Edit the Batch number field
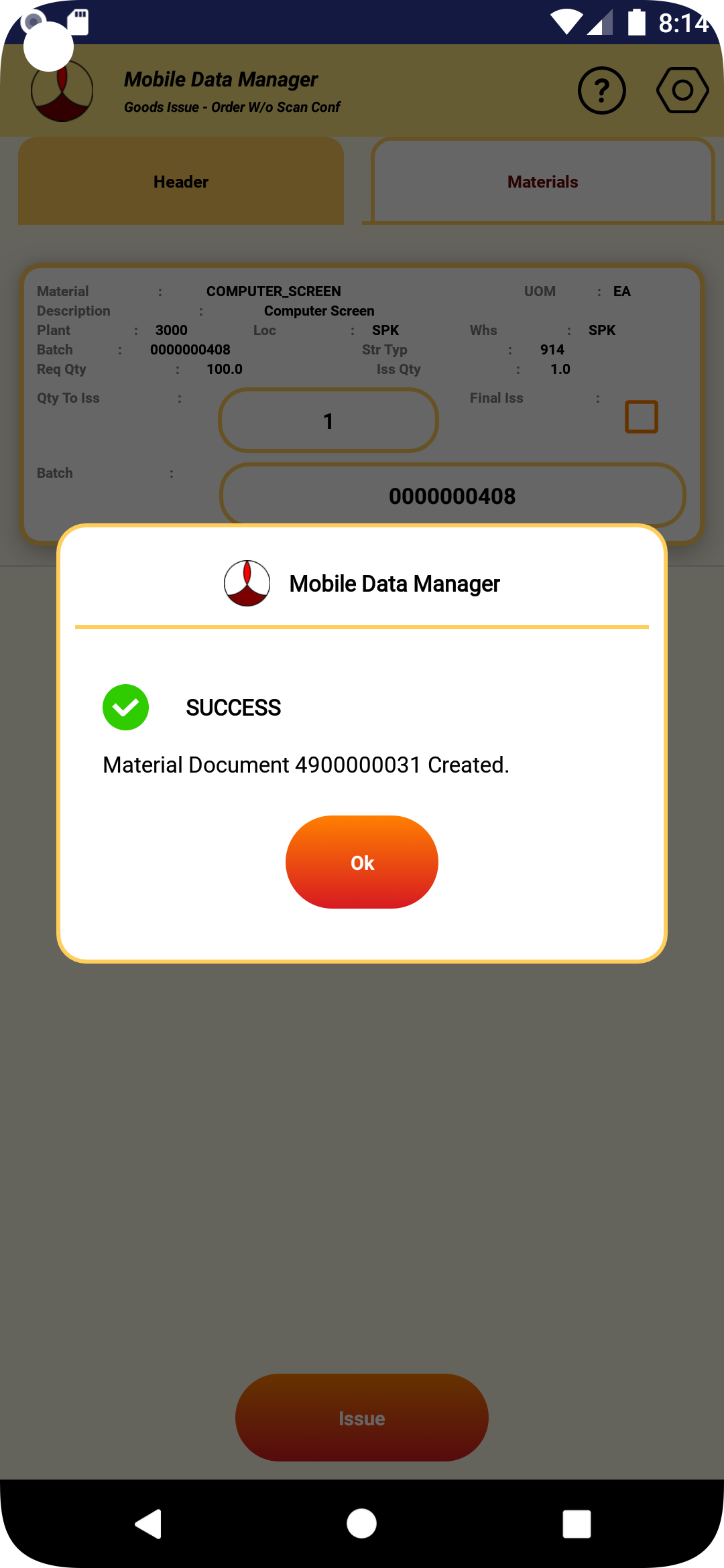The width and height of the screenshot is (724, 1568). (452, 496)
